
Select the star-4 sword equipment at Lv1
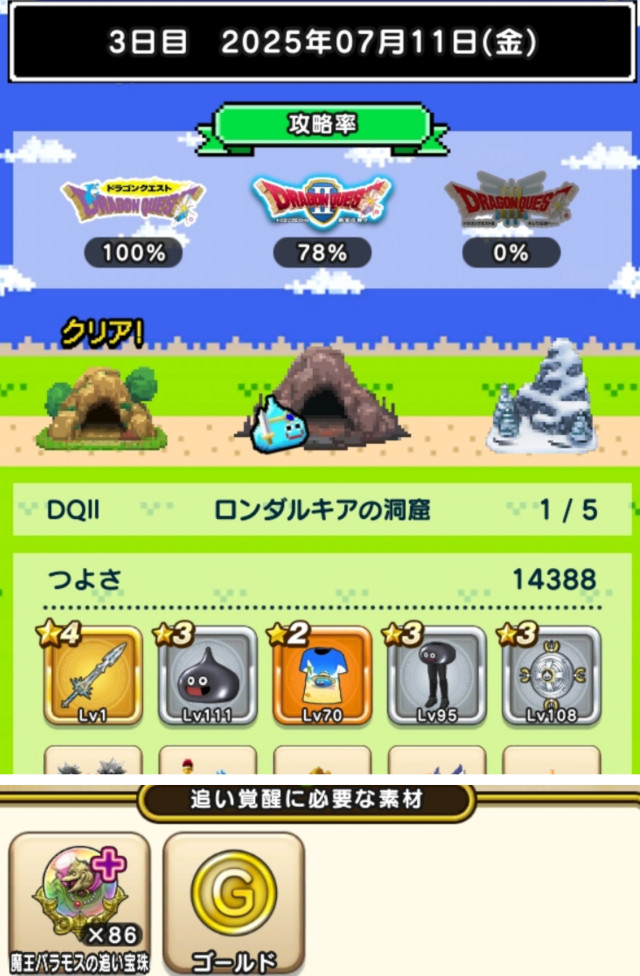pos(93,676)
